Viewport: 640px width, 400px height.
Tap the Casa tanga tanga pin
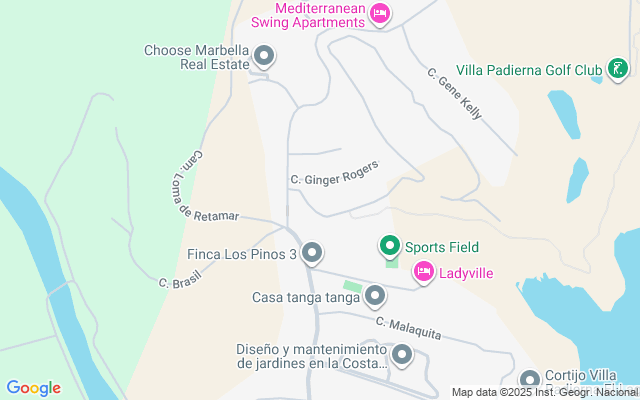click(x=375, y=295)
